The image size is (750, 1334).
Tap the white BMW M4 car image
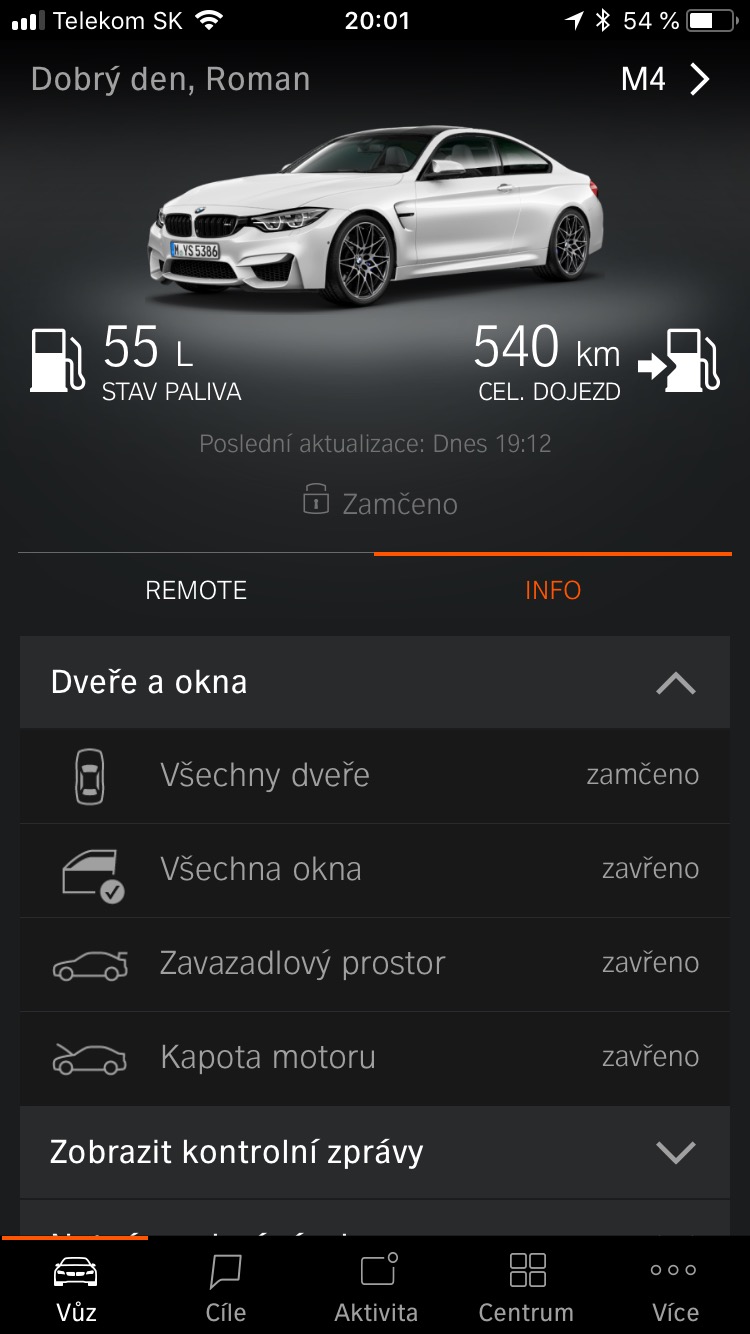pyautogui.click(x=375, y=210)
